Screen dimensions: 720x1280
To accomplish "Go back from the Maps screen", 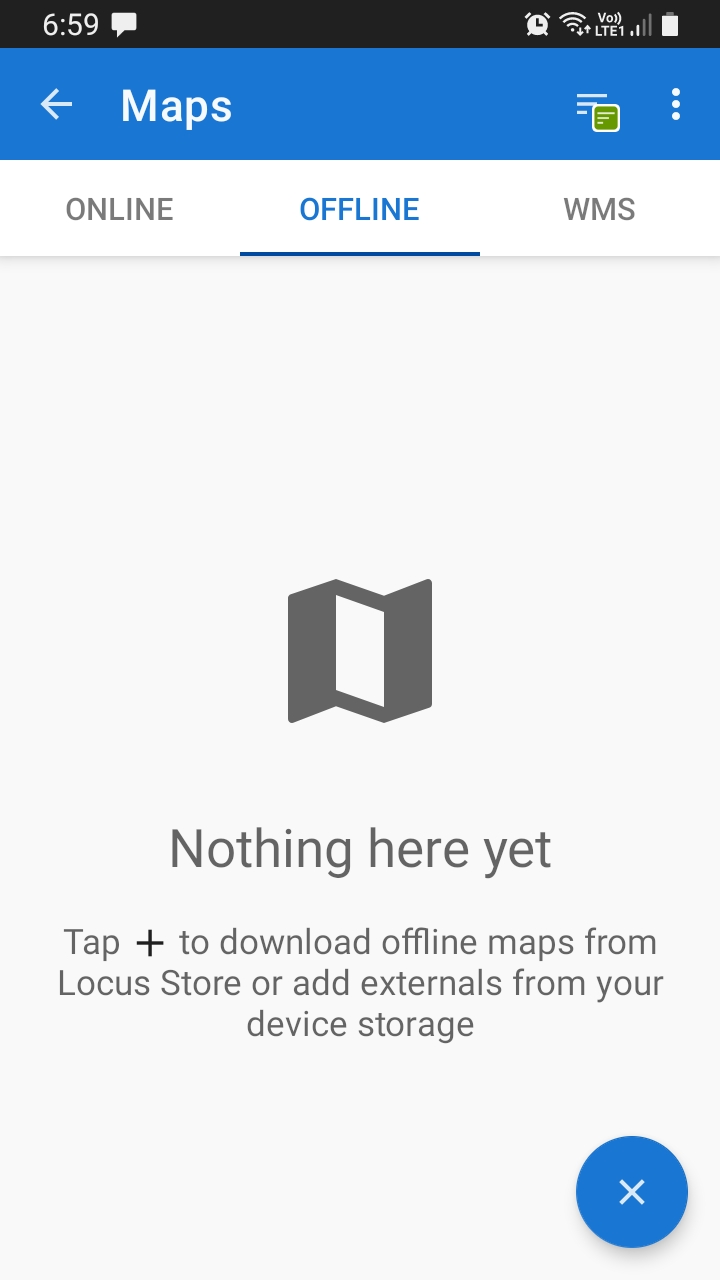I will coord(57,105).
